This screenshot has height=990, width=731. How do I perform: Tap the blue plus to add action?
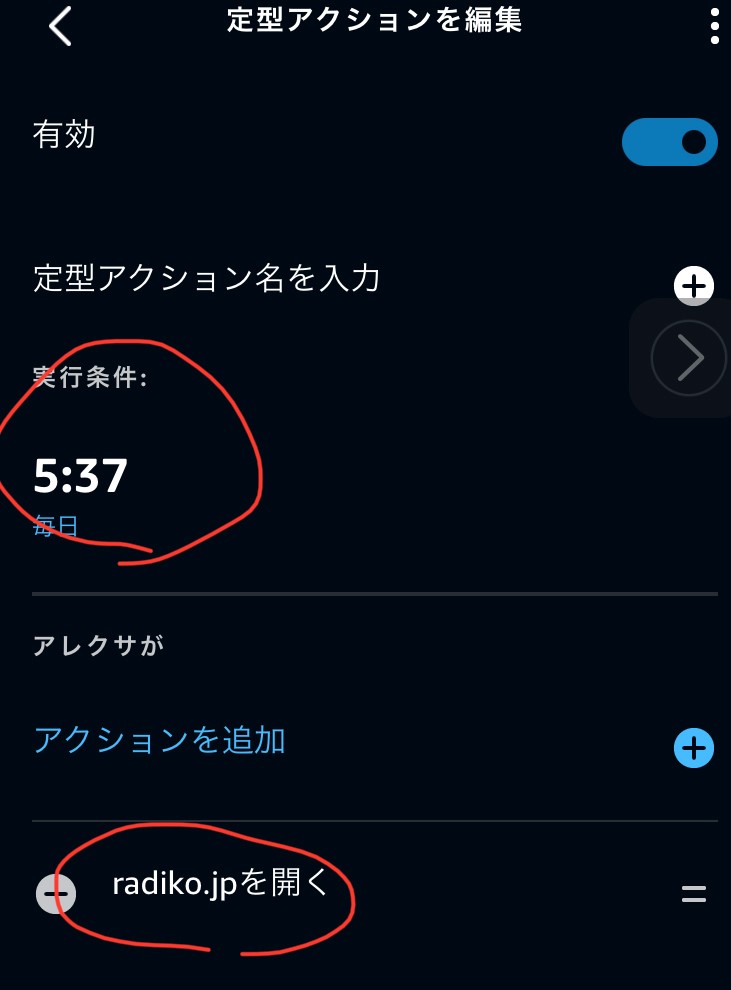pyautogui.click(x=694, y=748)
